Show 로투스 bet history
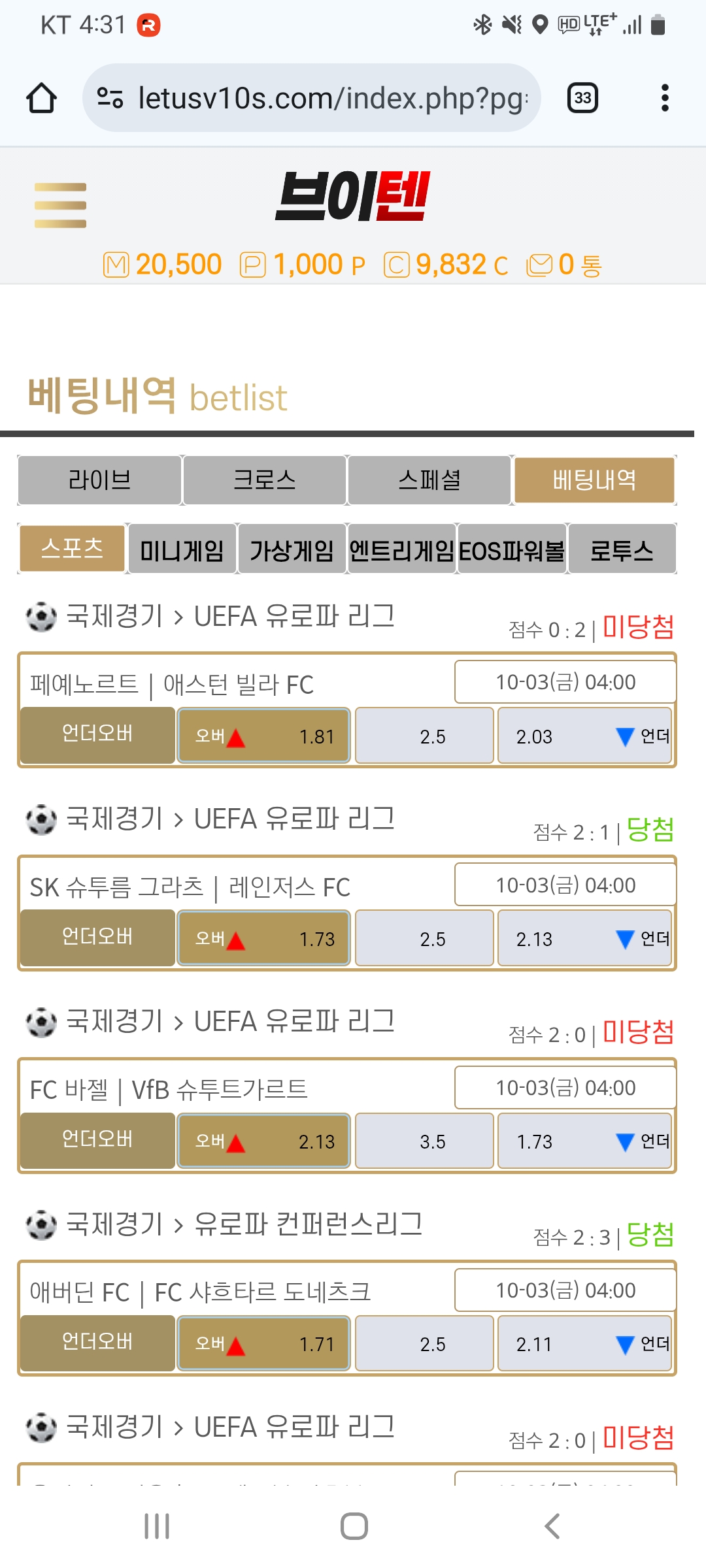 [x=622, y=550]
